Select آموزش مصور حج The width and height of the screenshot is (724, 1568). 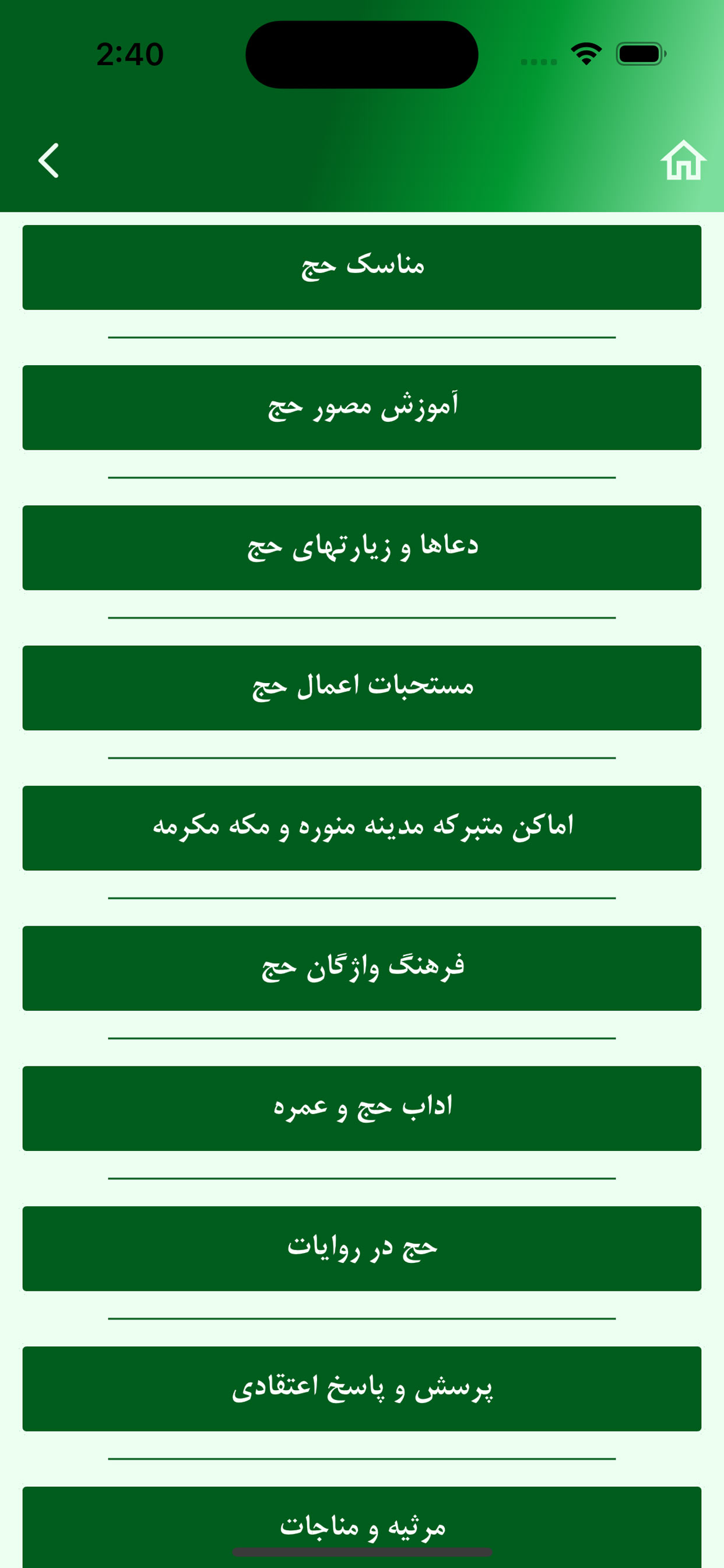click(x=362, y=407)
